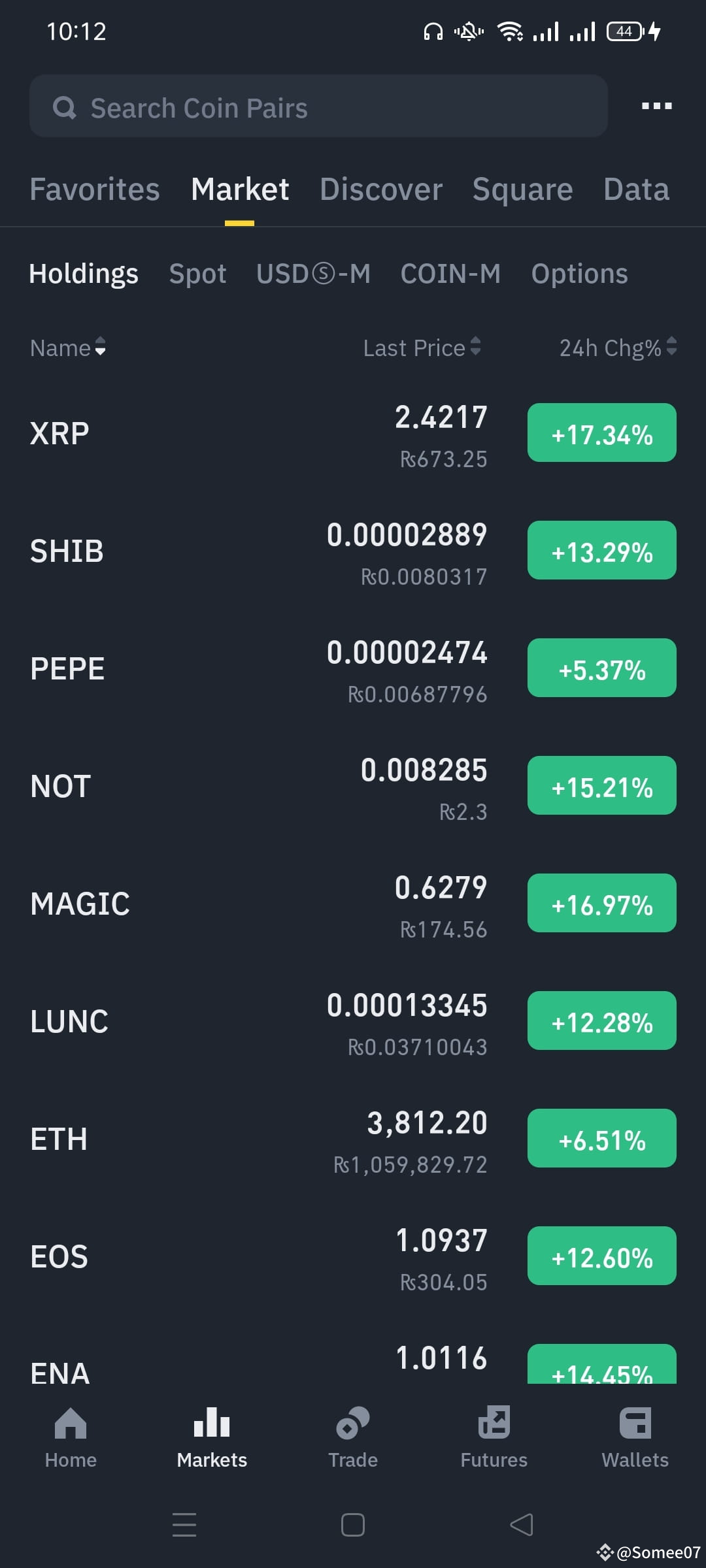The image size is (706, 1568).
Task: Open the three-dots overflow menu
Action: (656, 106)
